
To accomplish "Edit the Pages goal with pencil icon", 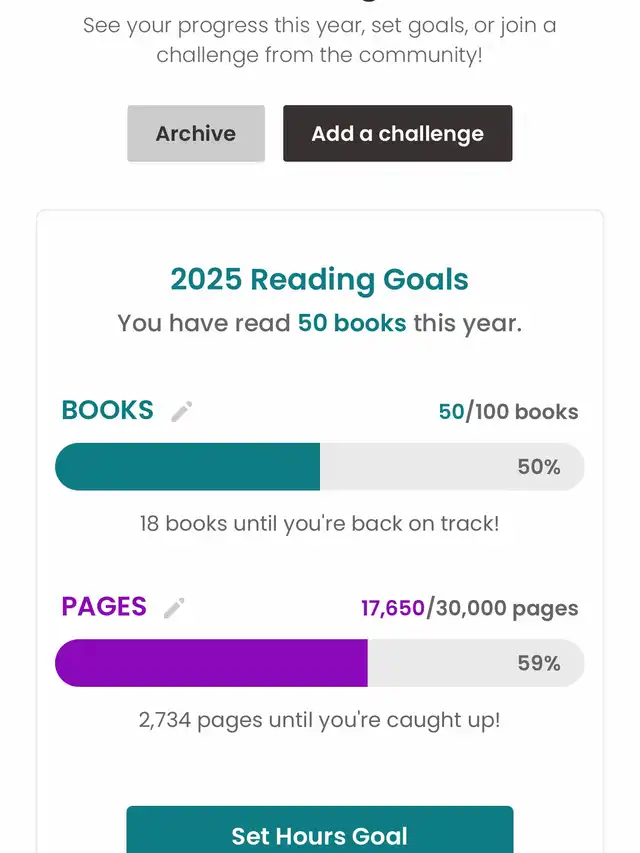I will pos(174,608).
